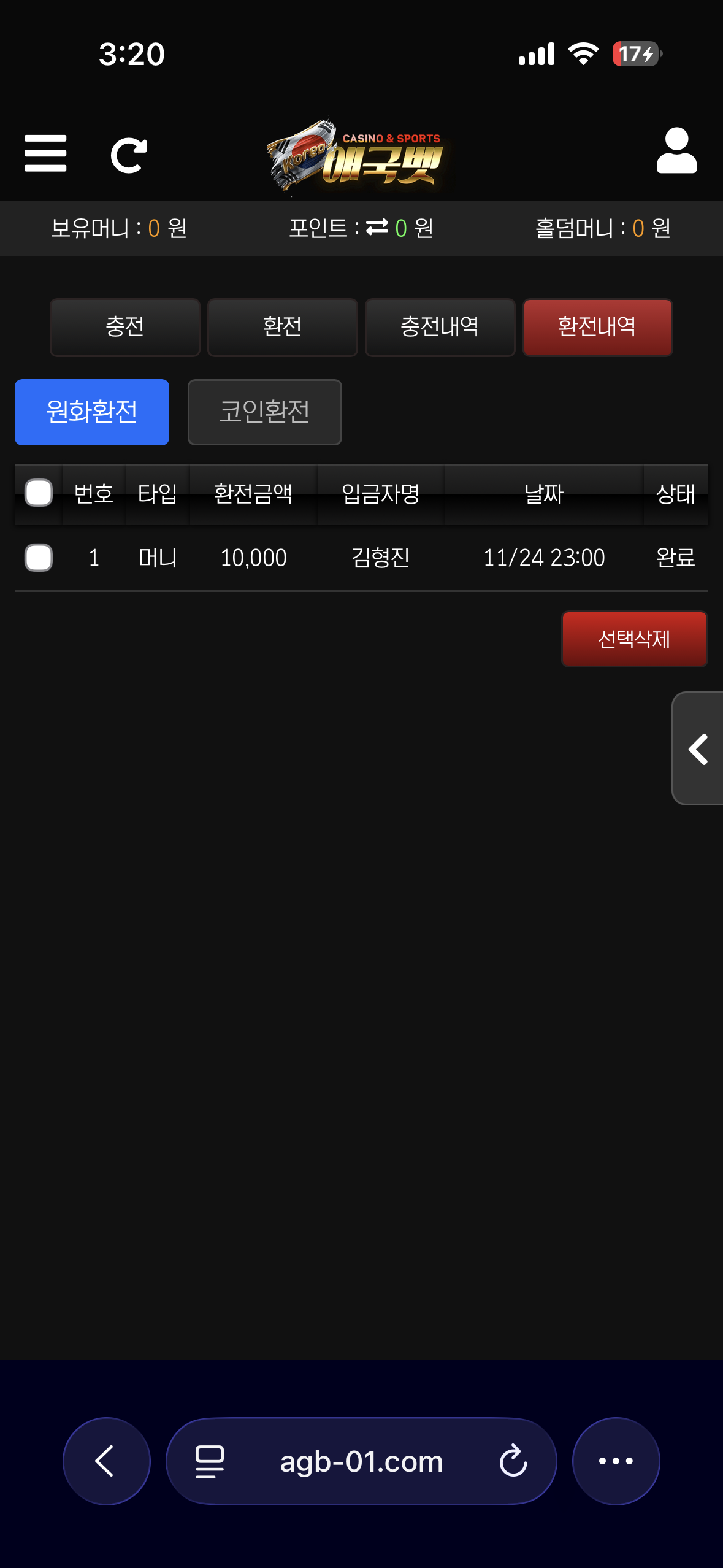The height and width of the screenshot is (1568, 723).
Task: Click the 충전 charge button
Action: [124, 327]
